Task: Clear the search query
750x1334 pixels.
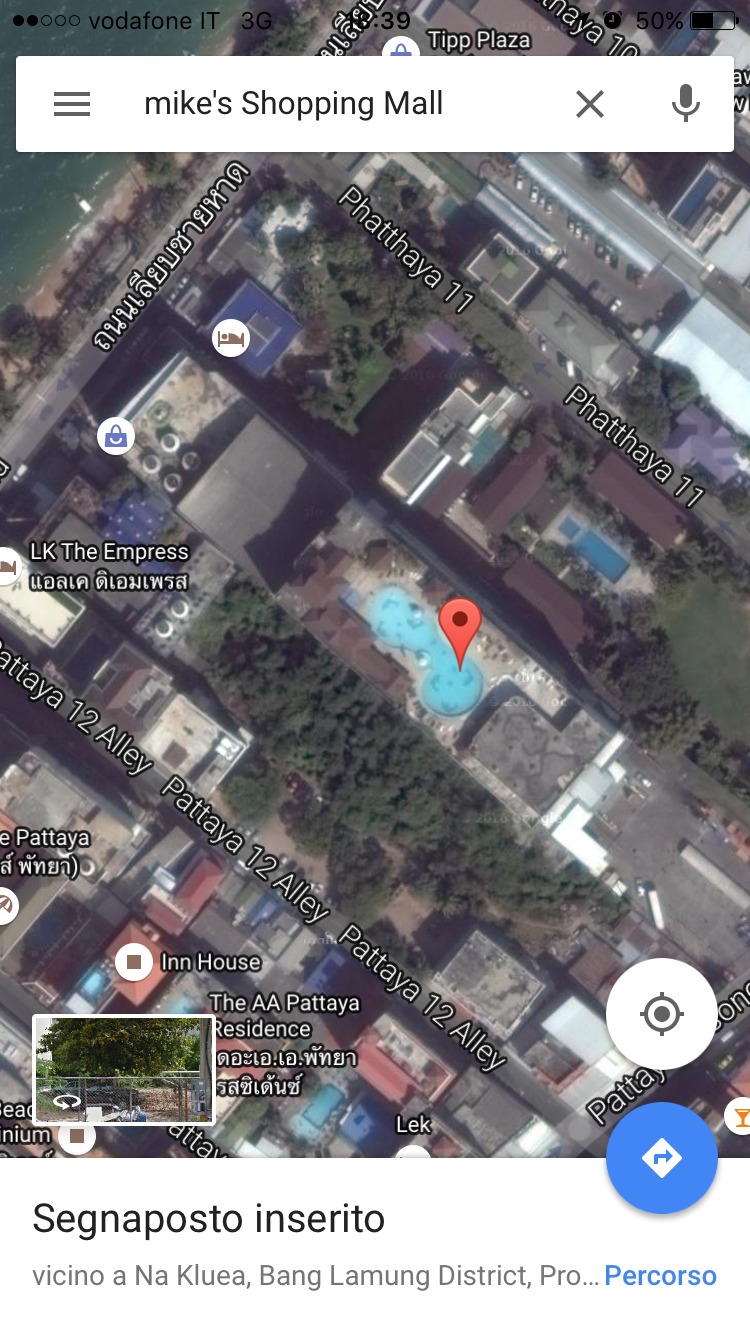Action: coord(590,104)
